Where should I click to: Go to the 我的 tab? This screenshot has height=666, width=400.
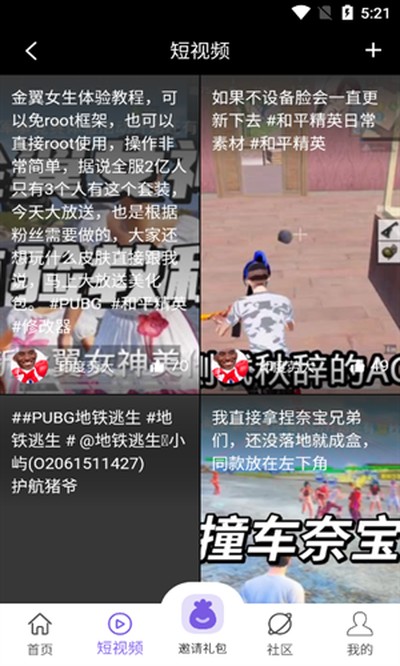click(x=360, y=634)
